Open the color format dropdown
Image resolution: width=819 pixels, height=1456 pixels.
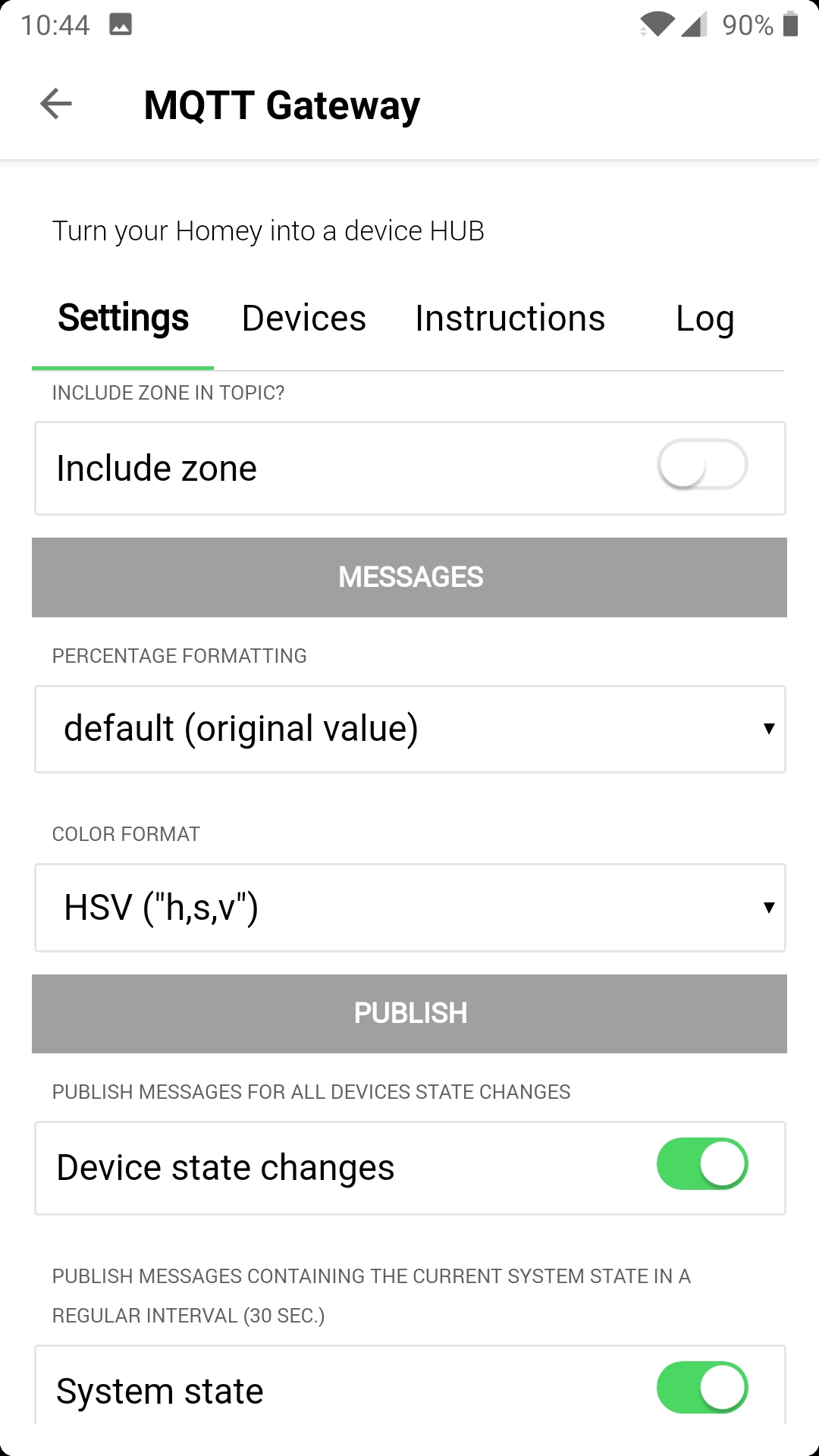[409, 908]
